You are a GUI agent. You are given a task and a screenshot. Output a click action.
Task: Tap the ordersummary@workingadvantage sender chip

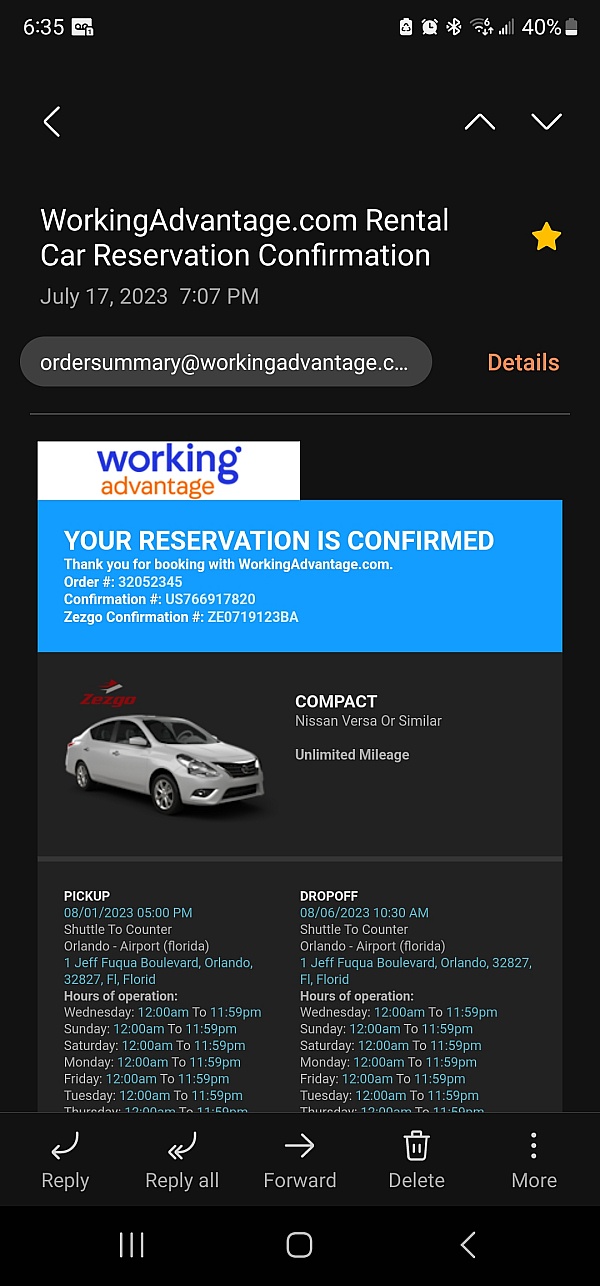pos(225,362)
